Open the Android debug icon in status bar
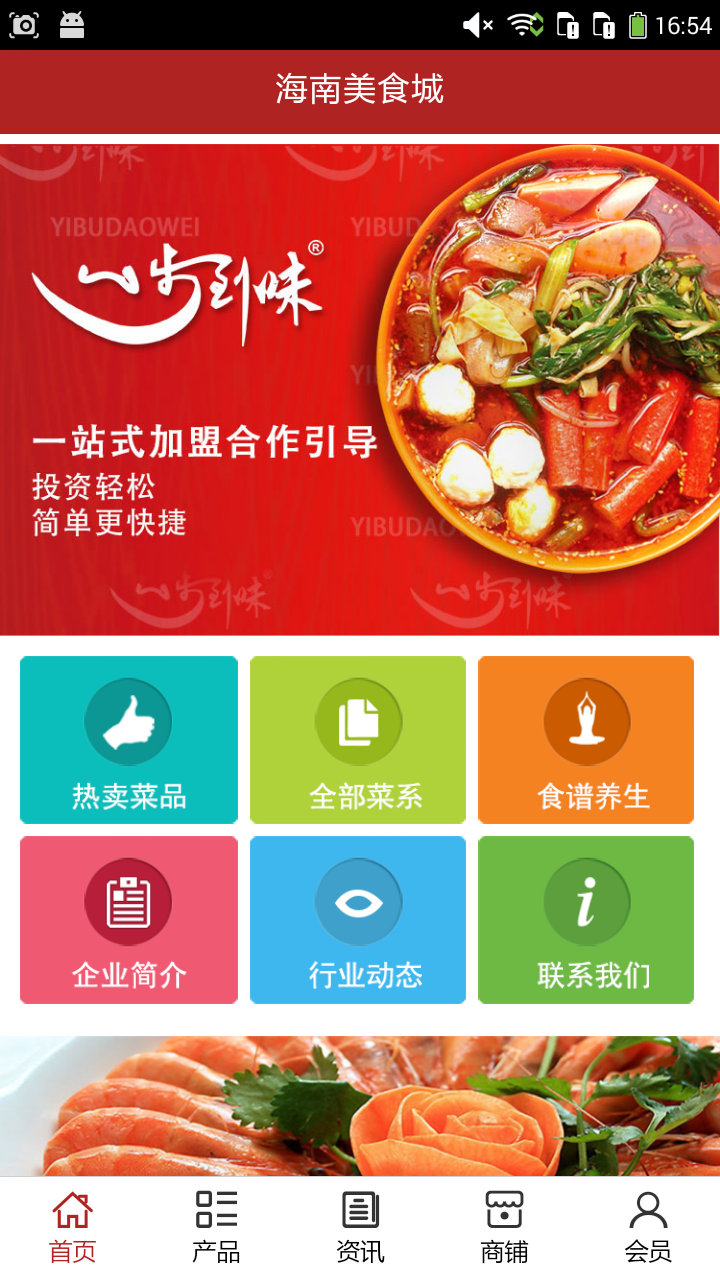The width and height of the screenshot is (720, 1280). click(70, 23)
